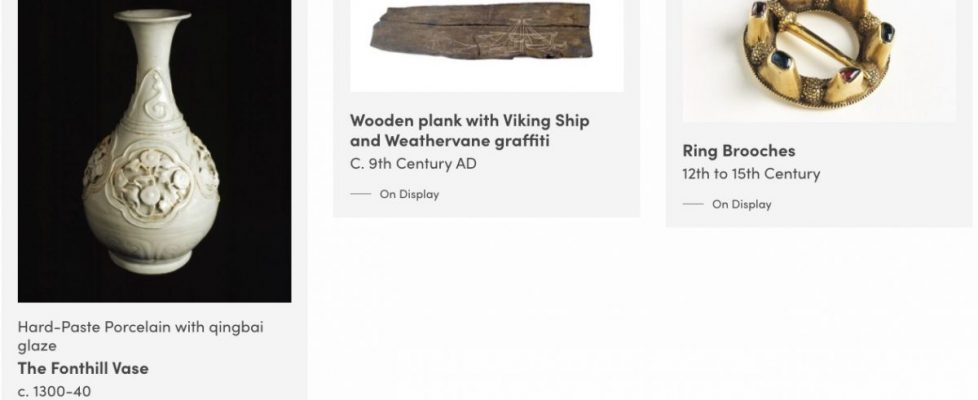This screenshot has height=400, width=978.
Task: Open The Fonthill Vase card
Action: click(83, 368)
